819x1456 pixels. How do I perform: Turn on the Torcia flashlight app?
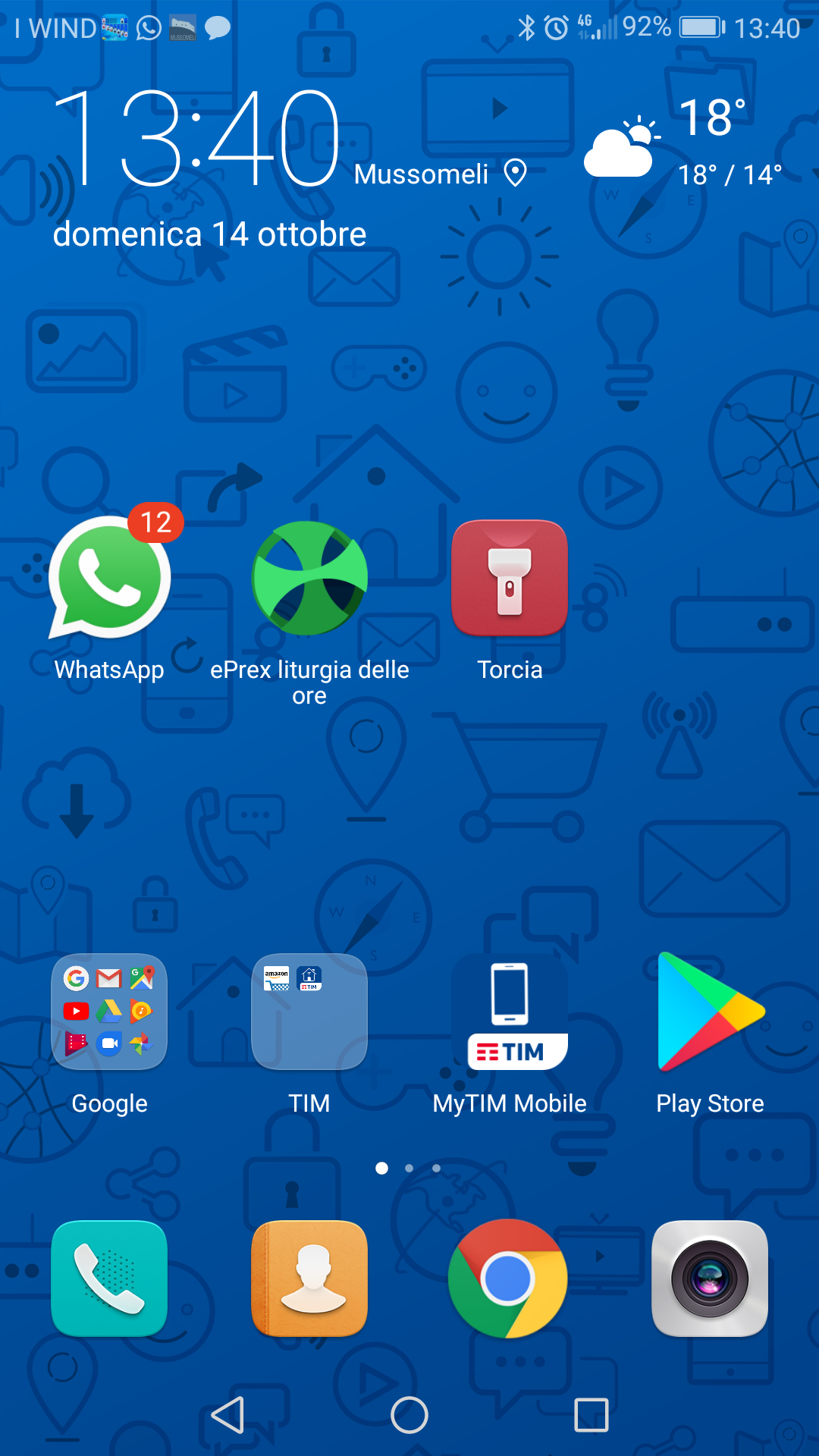tap(510, 578)
